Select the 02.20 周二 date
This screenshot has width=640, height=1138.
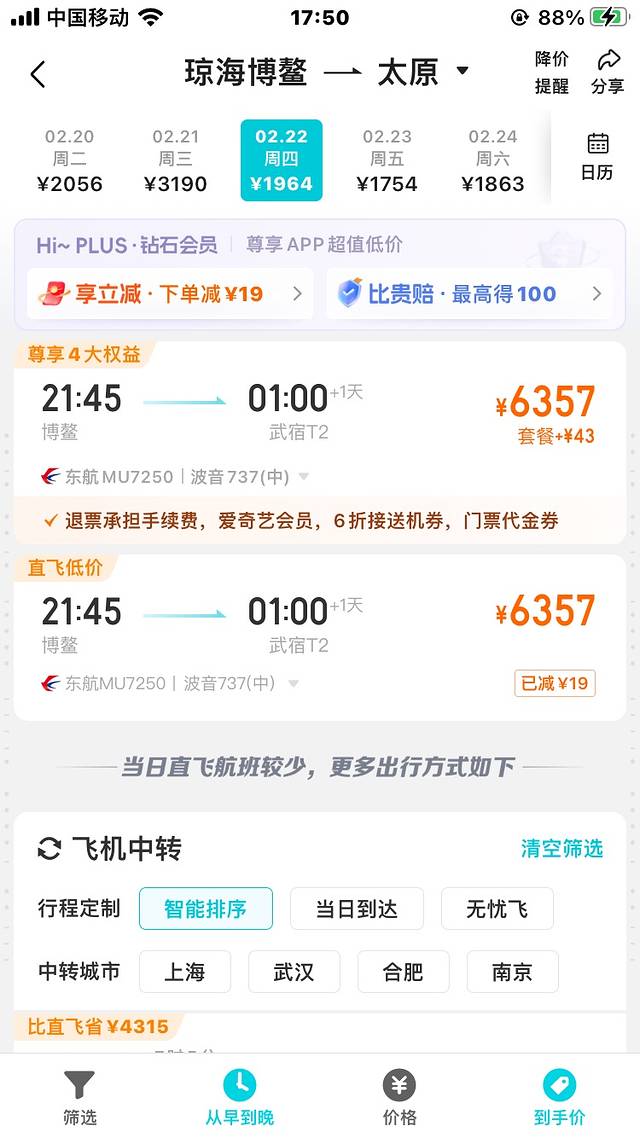pos(70,160)
